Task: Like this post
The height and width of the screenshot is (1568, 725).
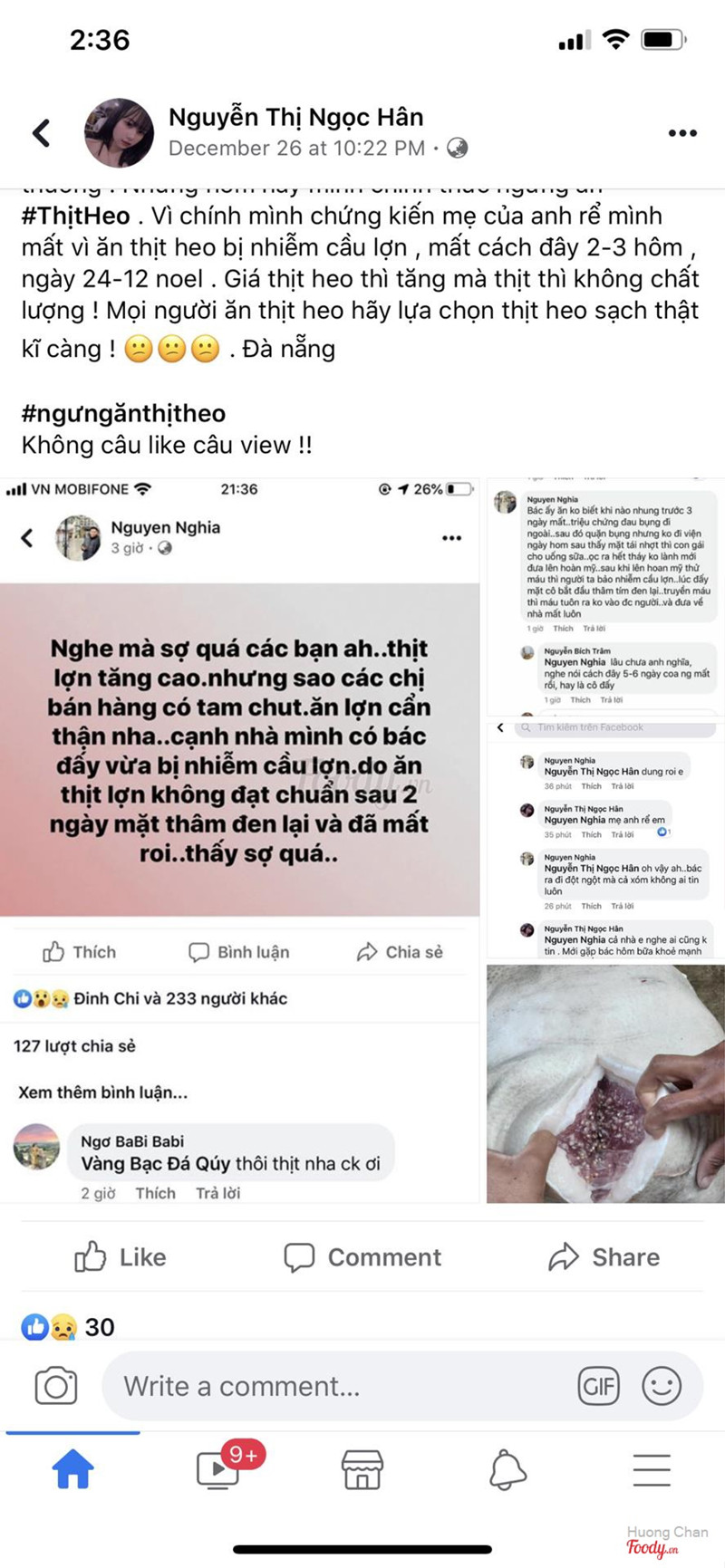Action: 121,1257
